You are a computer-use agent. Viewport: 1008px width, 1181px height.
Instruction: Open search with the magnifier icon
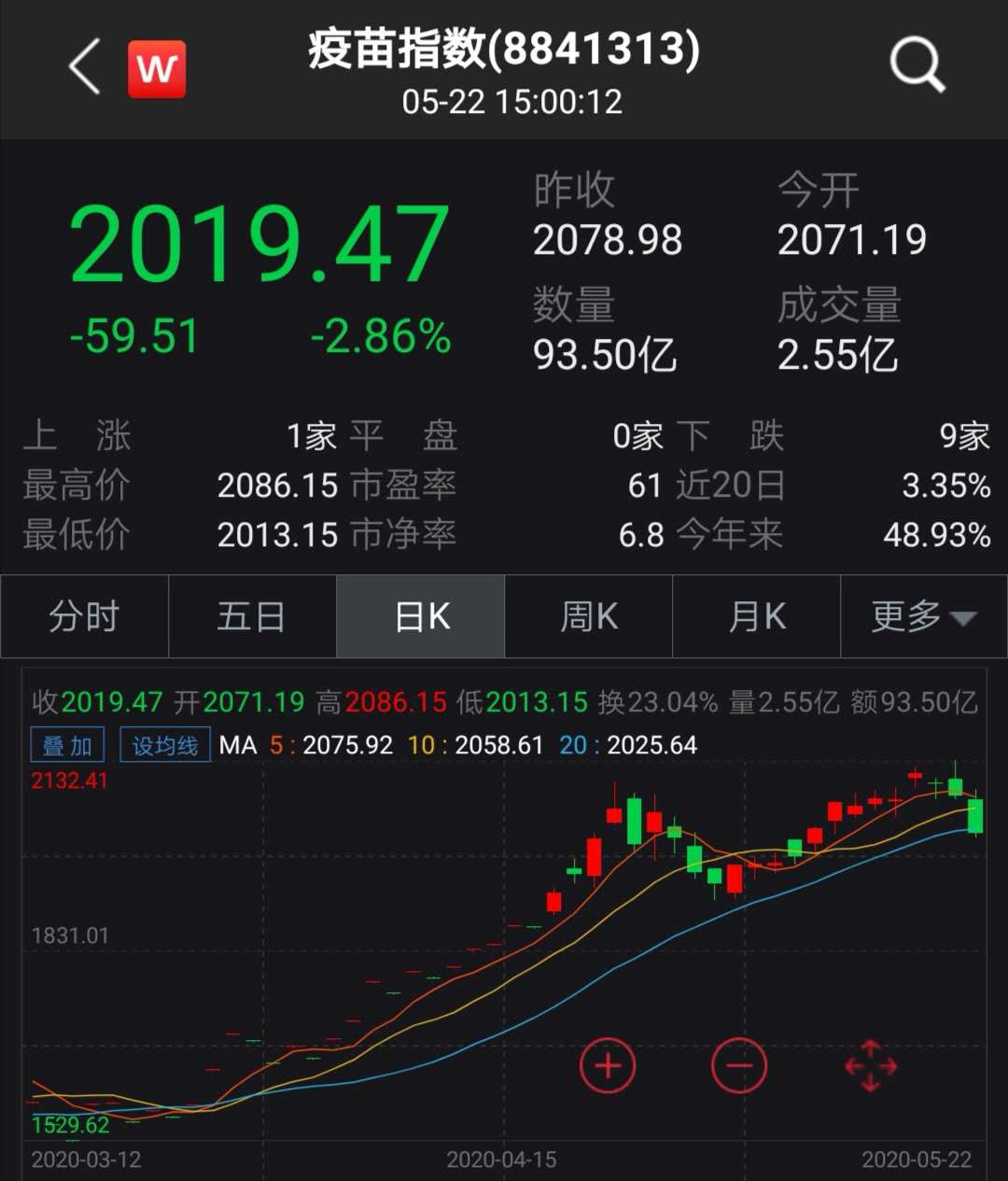[917, 65]
